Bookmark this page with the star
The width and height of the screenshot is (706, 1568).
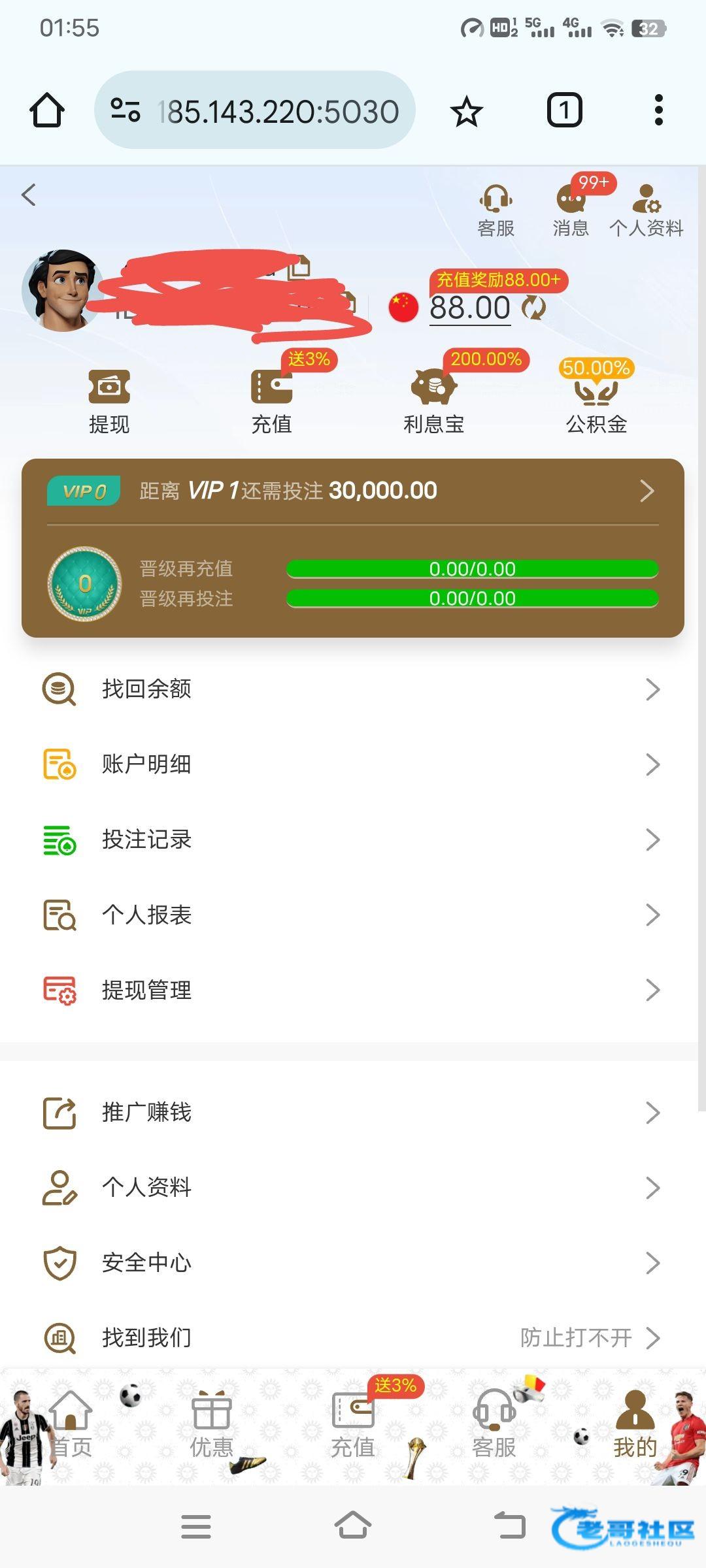click(467, 111)
